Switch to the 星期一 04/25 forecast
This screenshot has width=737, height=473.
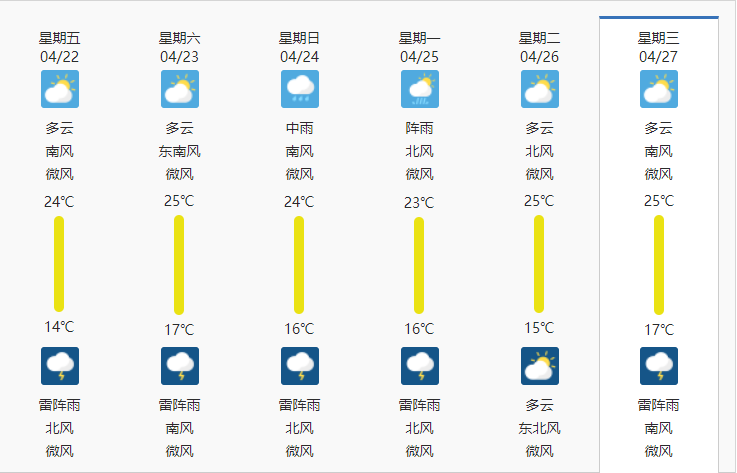419,47
